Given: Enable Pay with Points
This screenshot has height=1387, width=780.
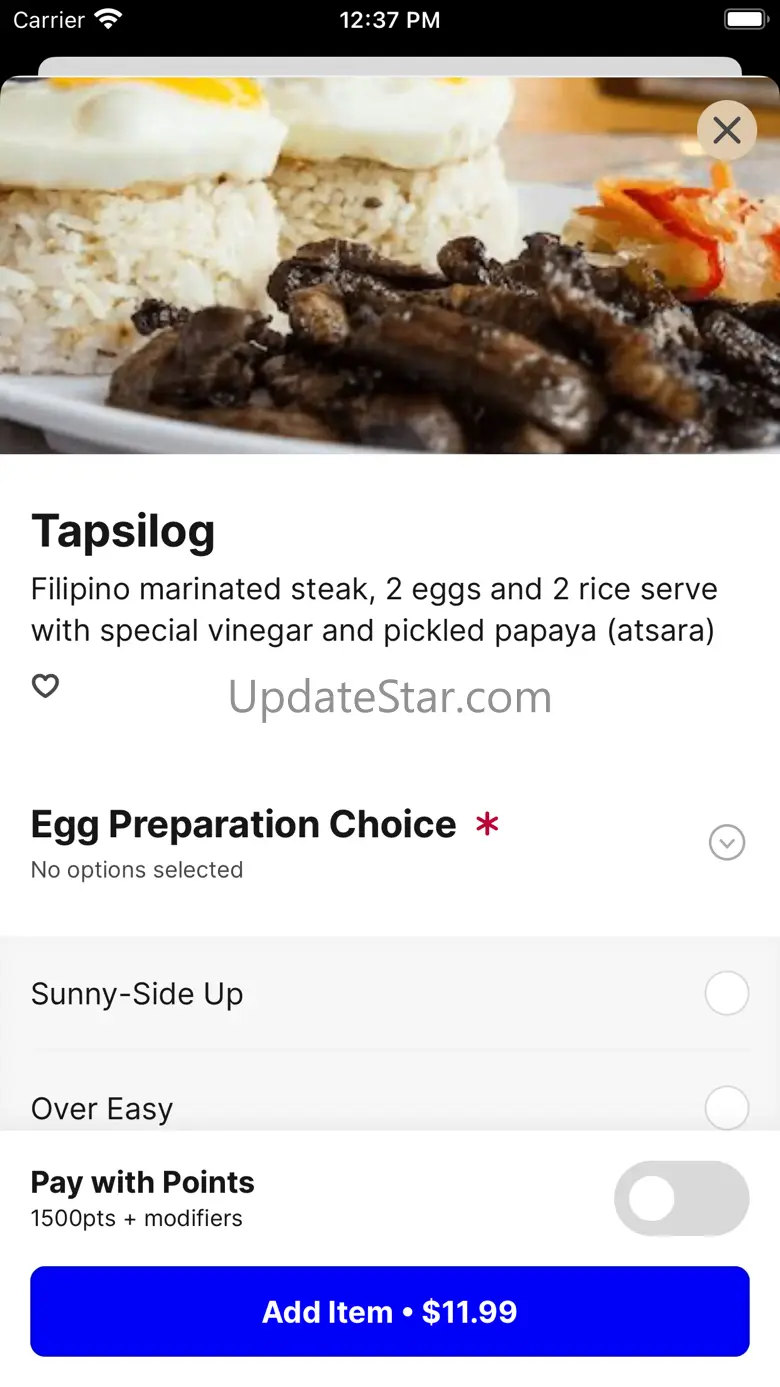Looking at the screenshot, I should pos(681,1198).
